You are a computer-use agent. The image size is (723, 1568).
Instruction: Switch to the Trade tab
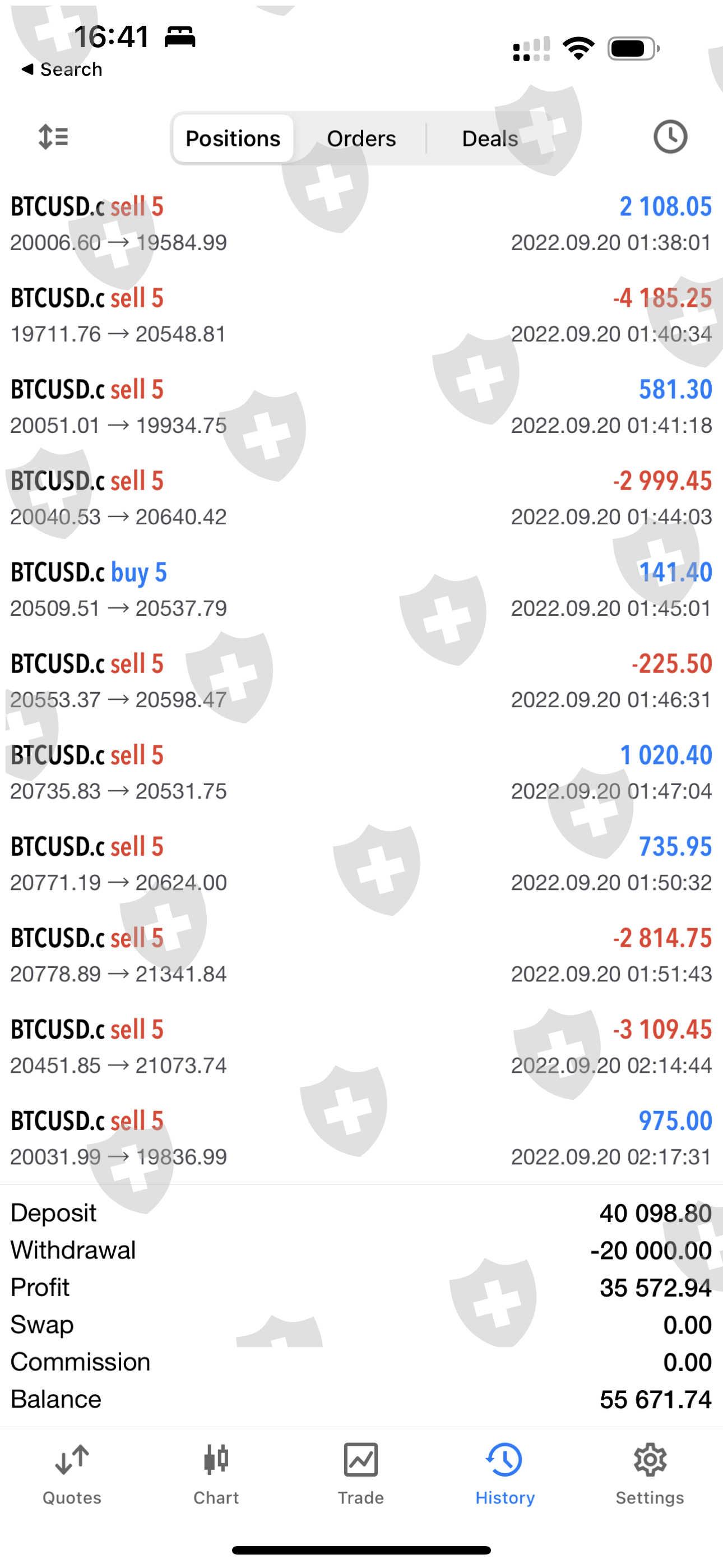pyautogui.click(x=361, y=1474)
